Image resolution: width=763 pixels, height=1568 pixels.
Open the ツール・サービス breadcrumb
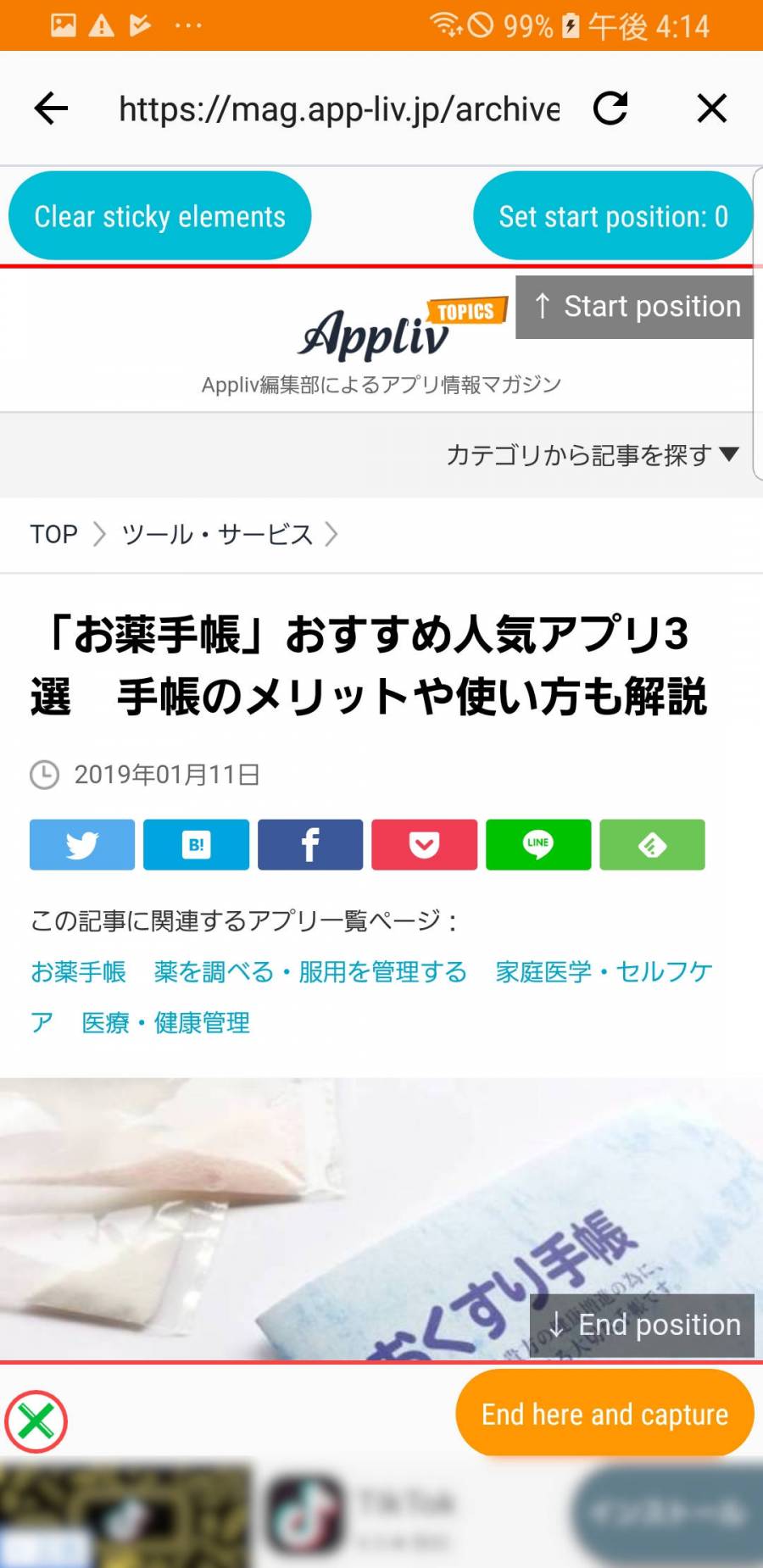[x=217, y=534]
